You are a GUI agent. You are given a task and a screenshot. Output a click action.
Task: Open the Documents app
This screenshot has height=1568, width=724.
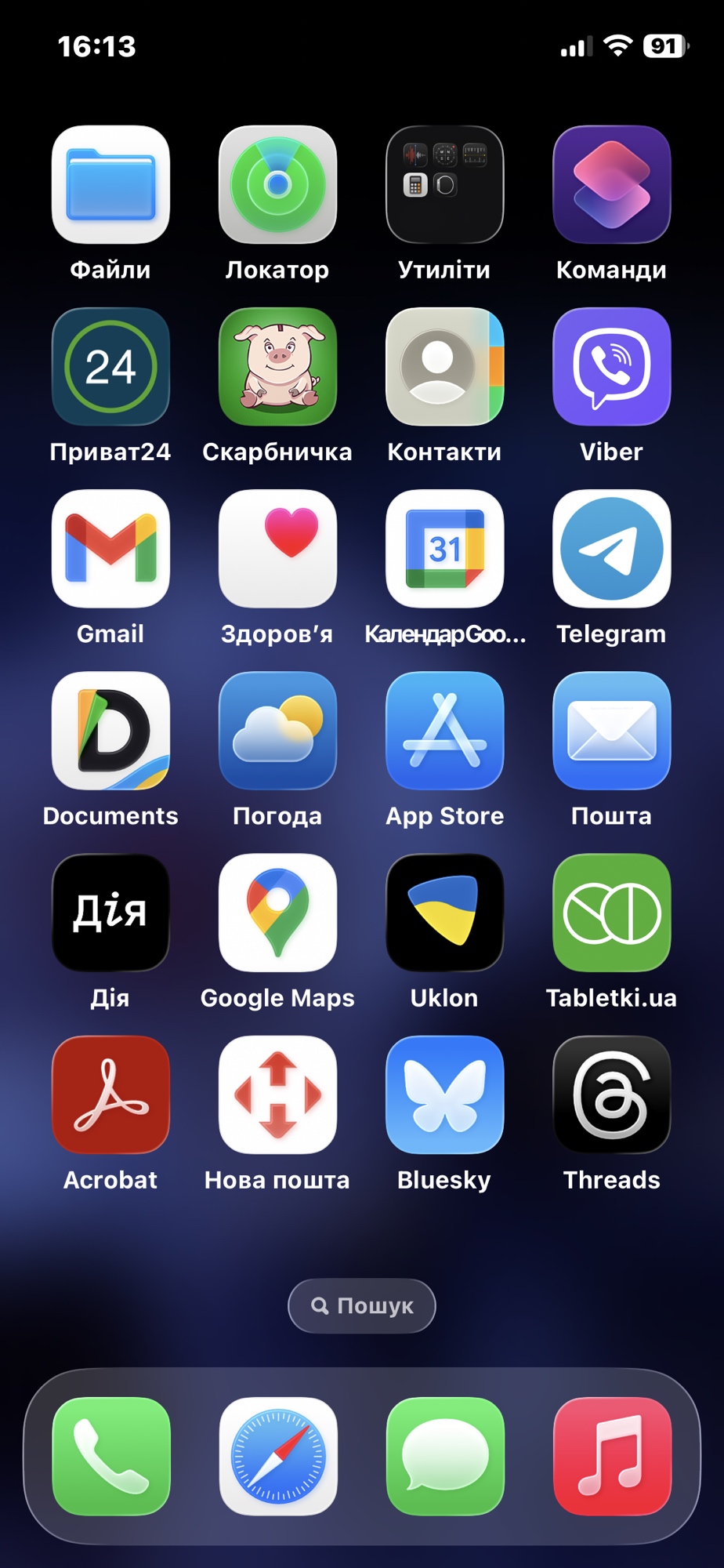110,731
